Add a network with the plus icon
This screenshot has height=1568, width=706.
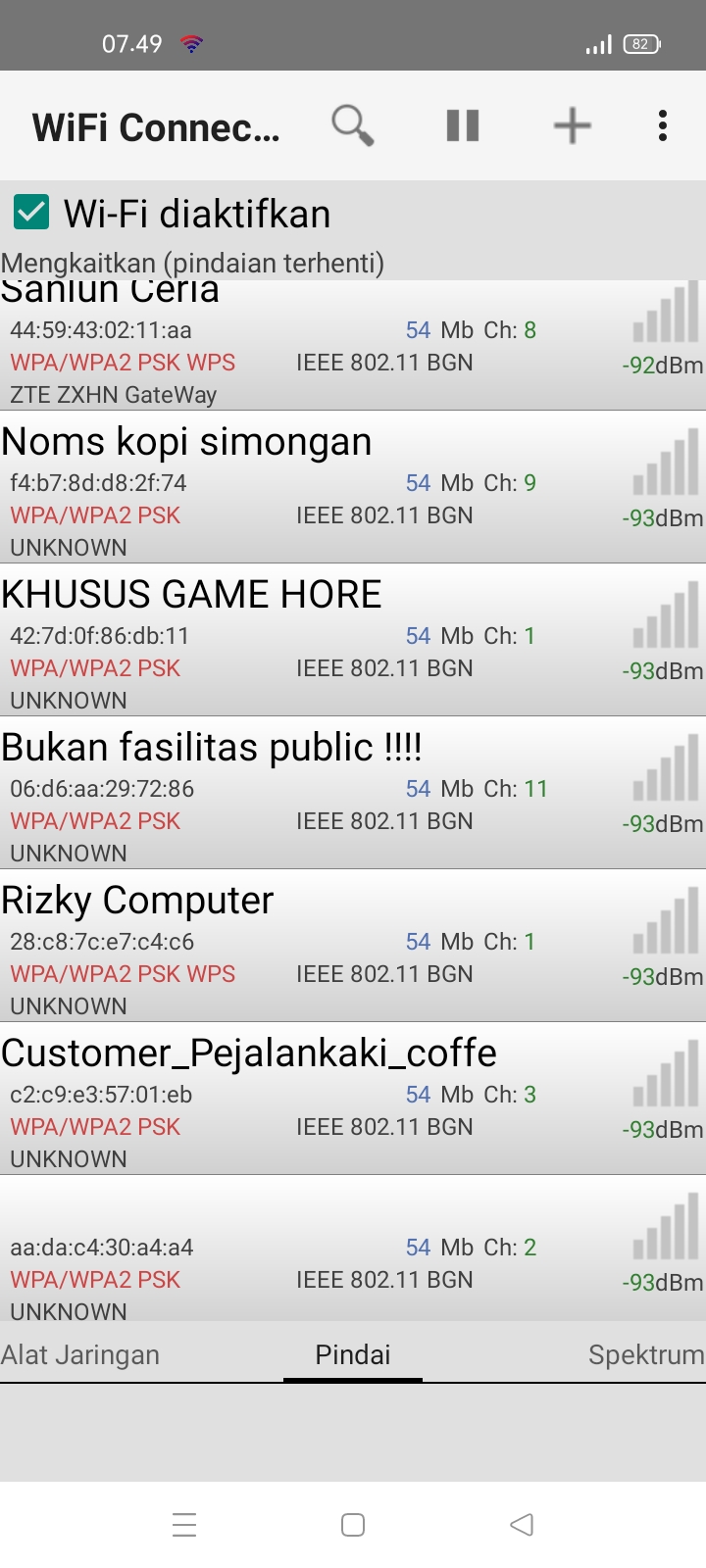573,125
